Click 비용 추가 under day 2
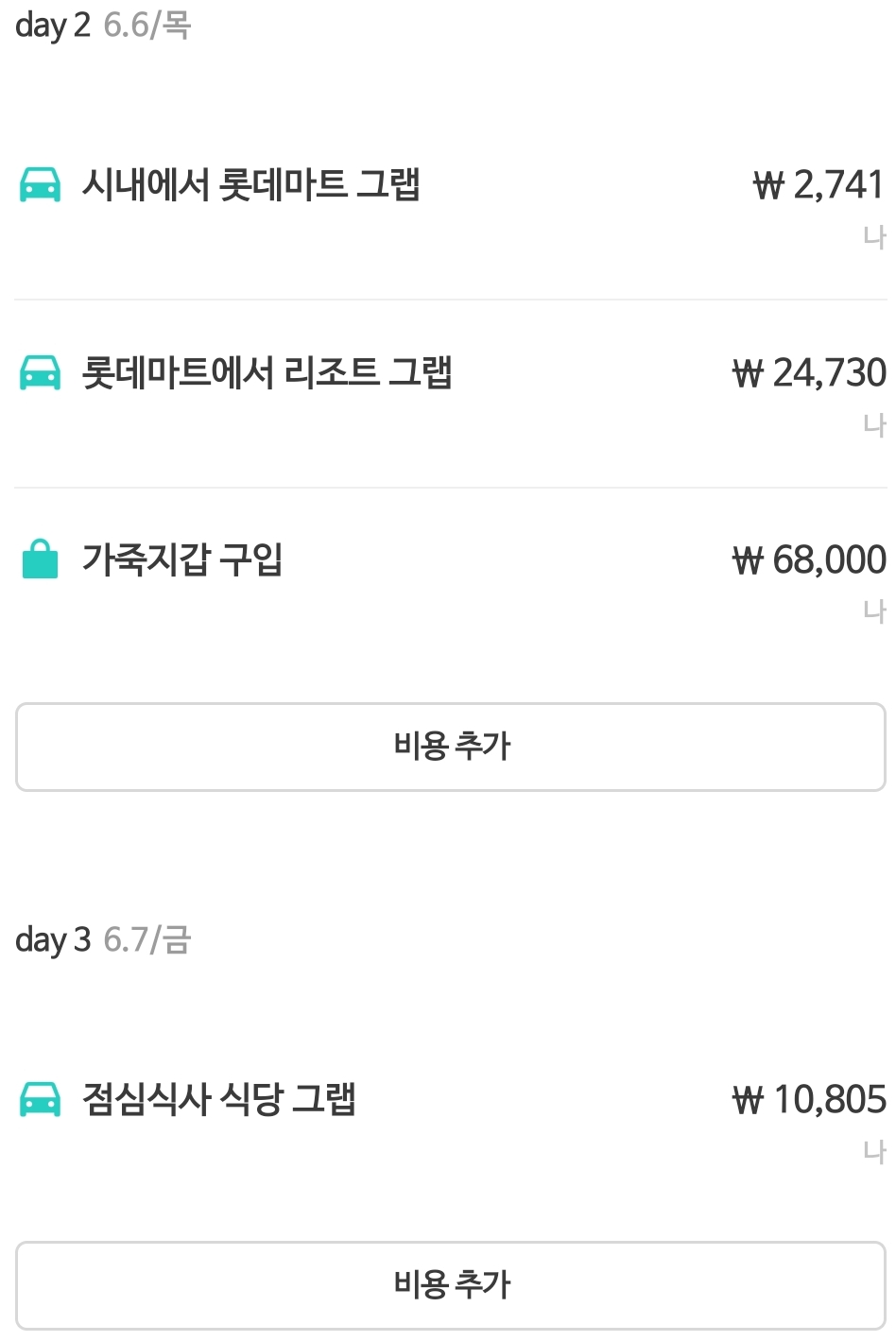The height and width of the screenshot is (1341, 896). 448,747
